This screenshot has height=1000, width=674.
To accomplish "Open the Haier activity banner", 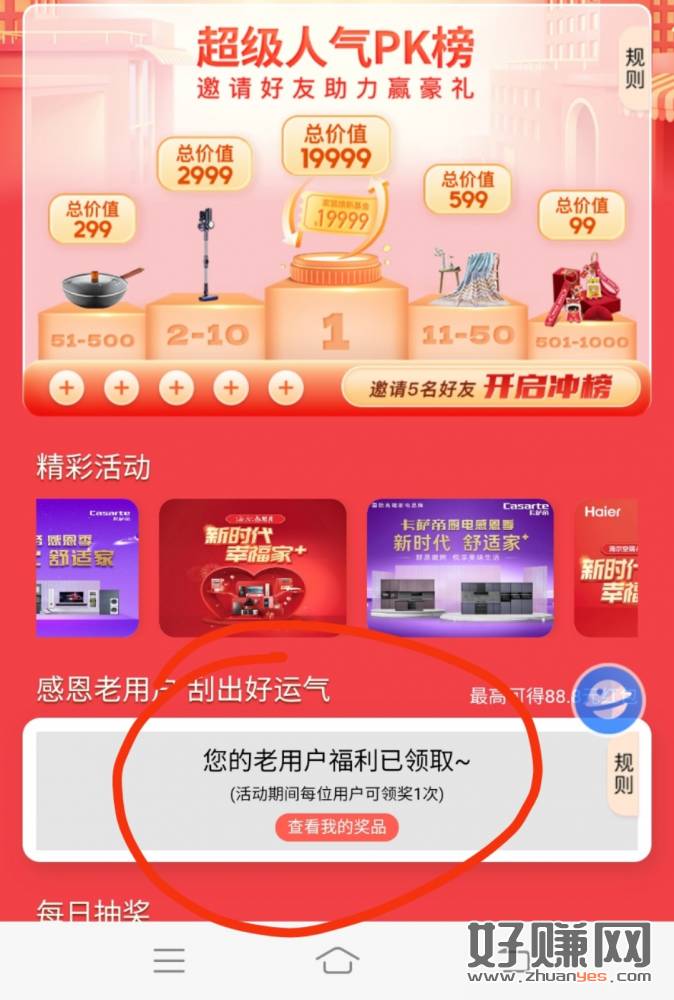I will click(x=607, y=567).
